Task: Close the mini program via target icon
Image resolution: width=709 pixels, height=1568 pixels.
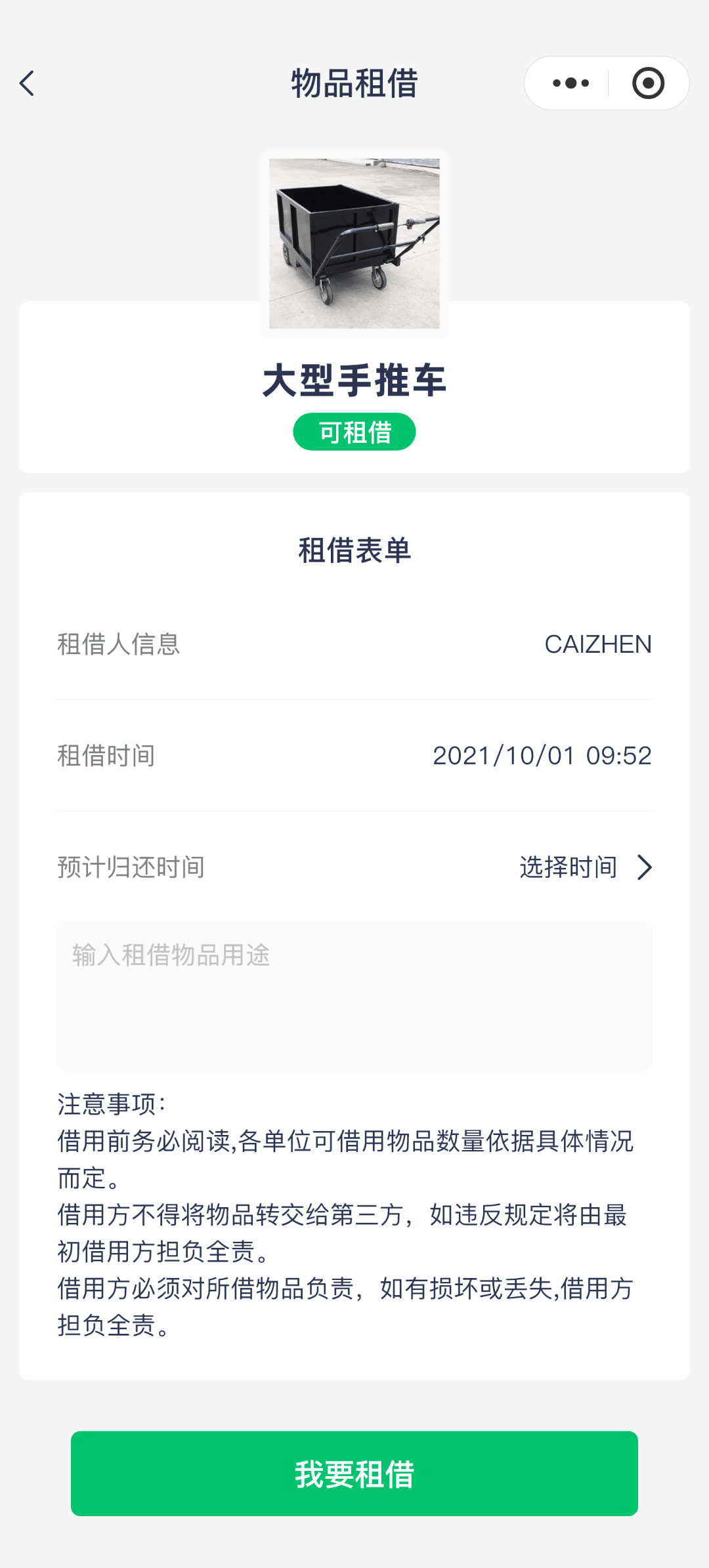Action: (x=648, y=83)
